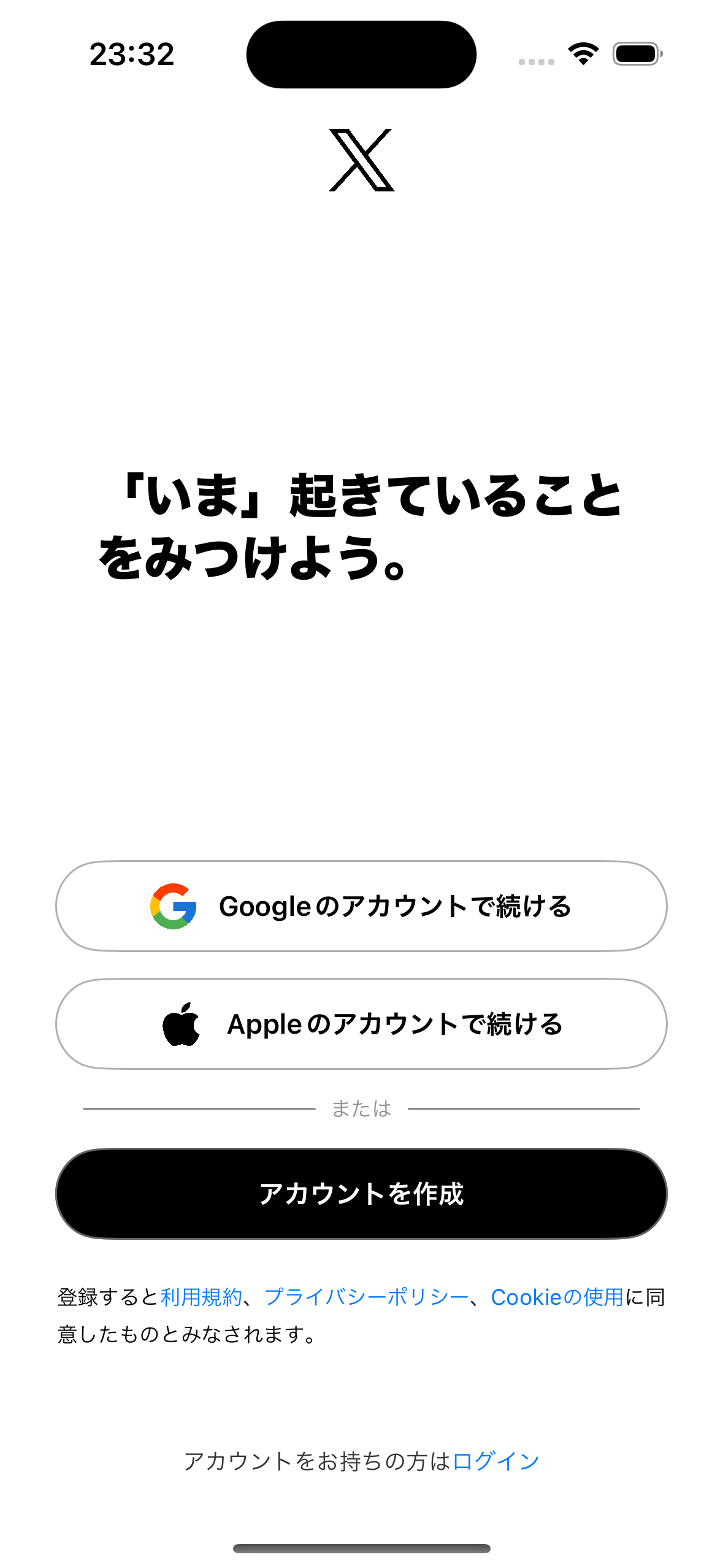
Task: Select the Google logo icon
Action: [x=174, y=906]
